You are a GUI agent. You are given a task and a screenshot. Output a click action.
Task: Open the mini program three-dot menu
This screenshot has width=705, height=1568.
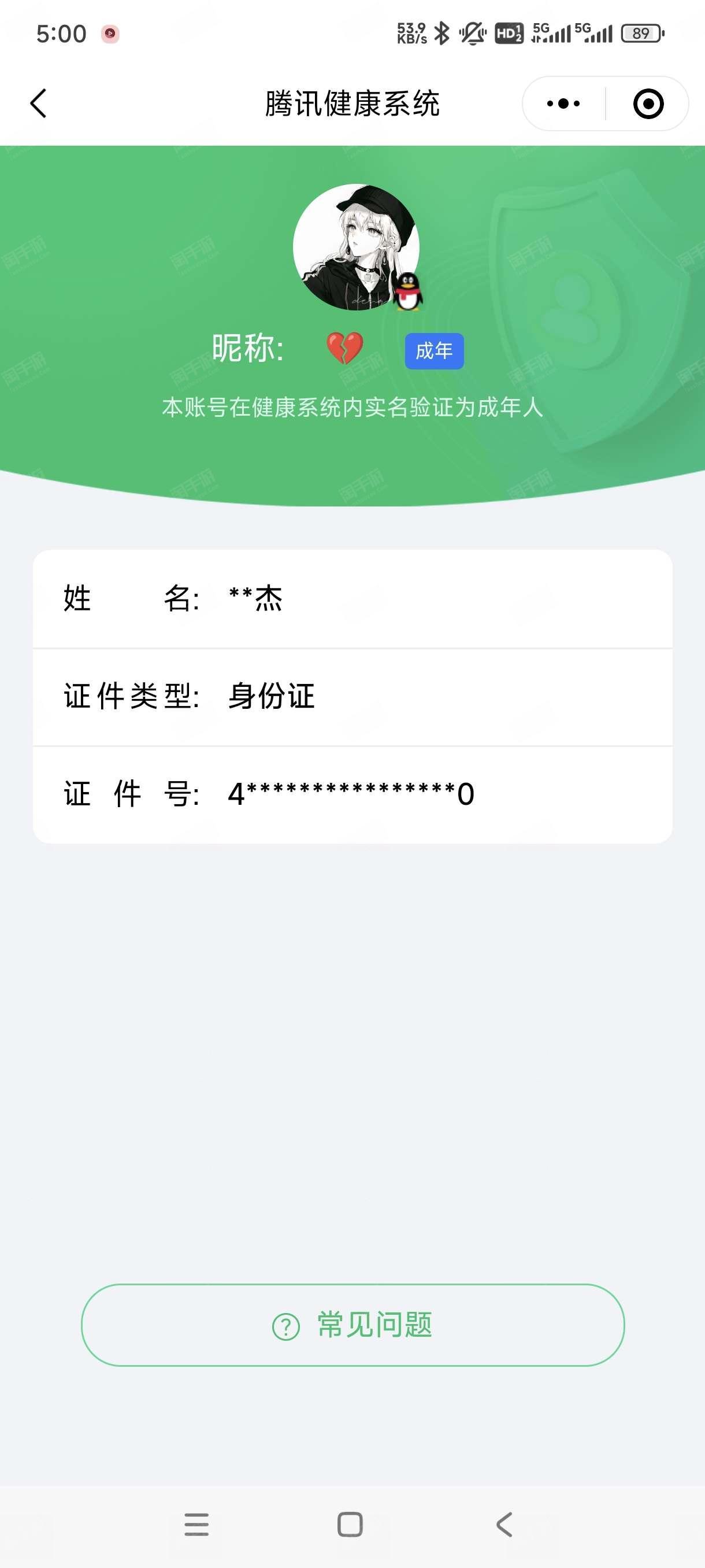point(563,103)
